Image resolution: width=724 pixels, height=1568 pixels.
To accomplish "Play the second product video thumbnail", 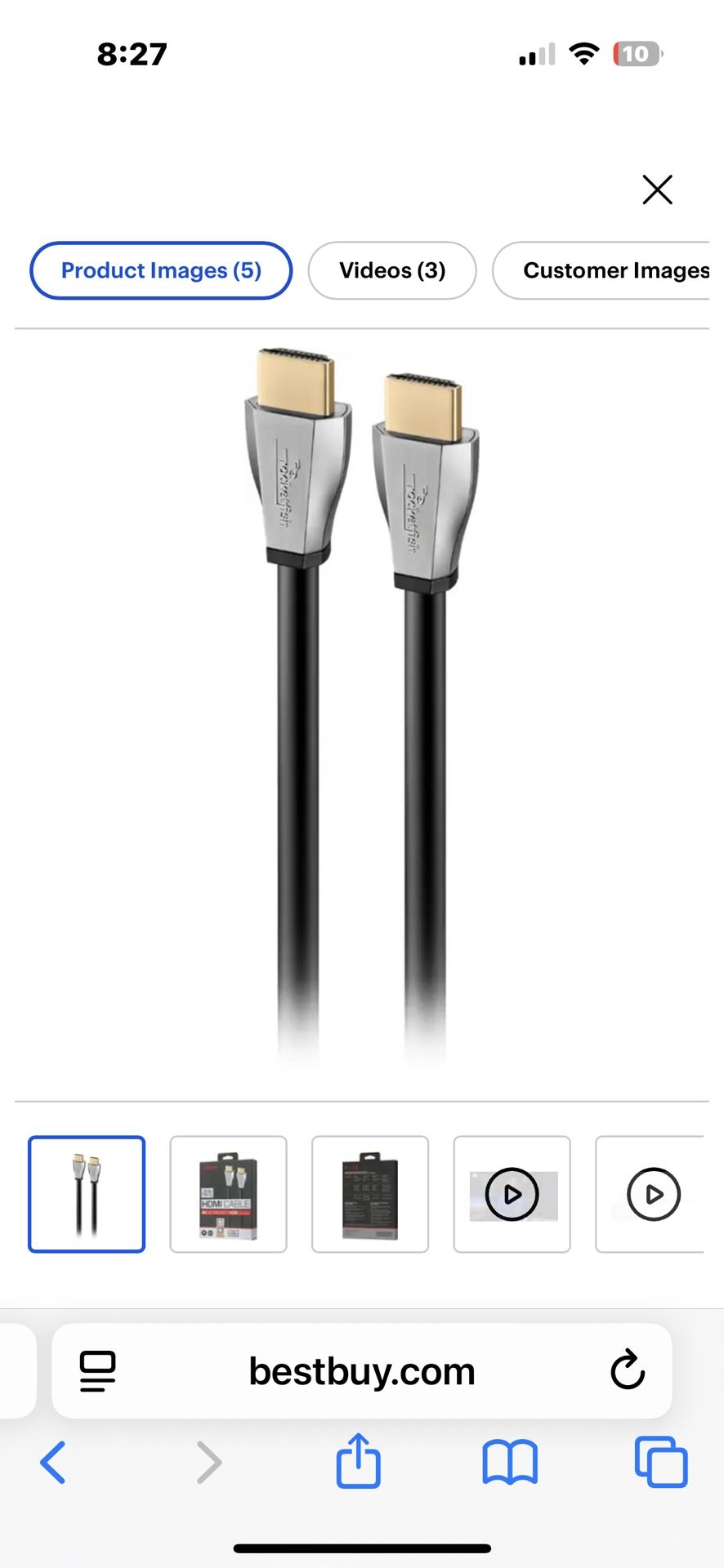I will click(653, 1194).
